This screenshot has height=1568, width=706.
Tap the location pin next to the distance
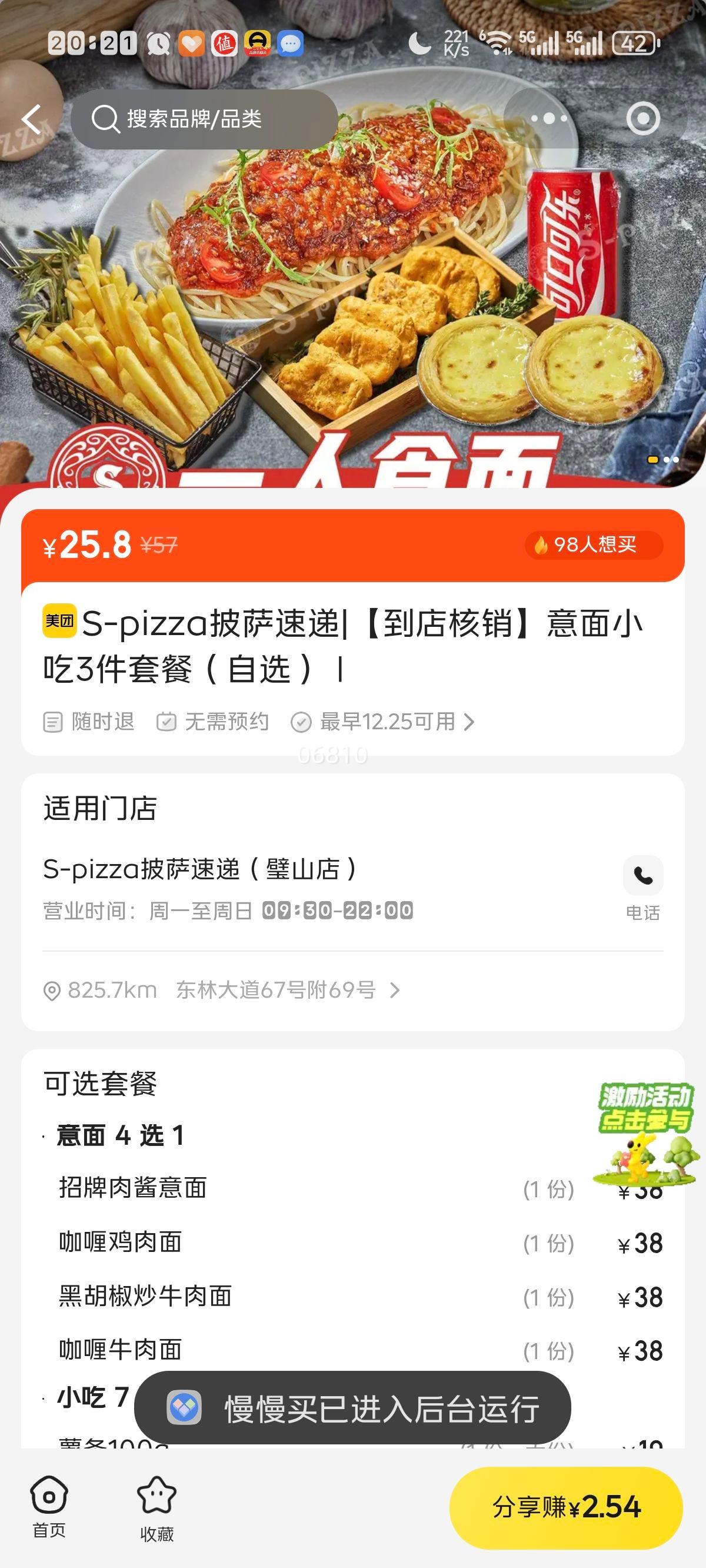click(x=52, y=989)
